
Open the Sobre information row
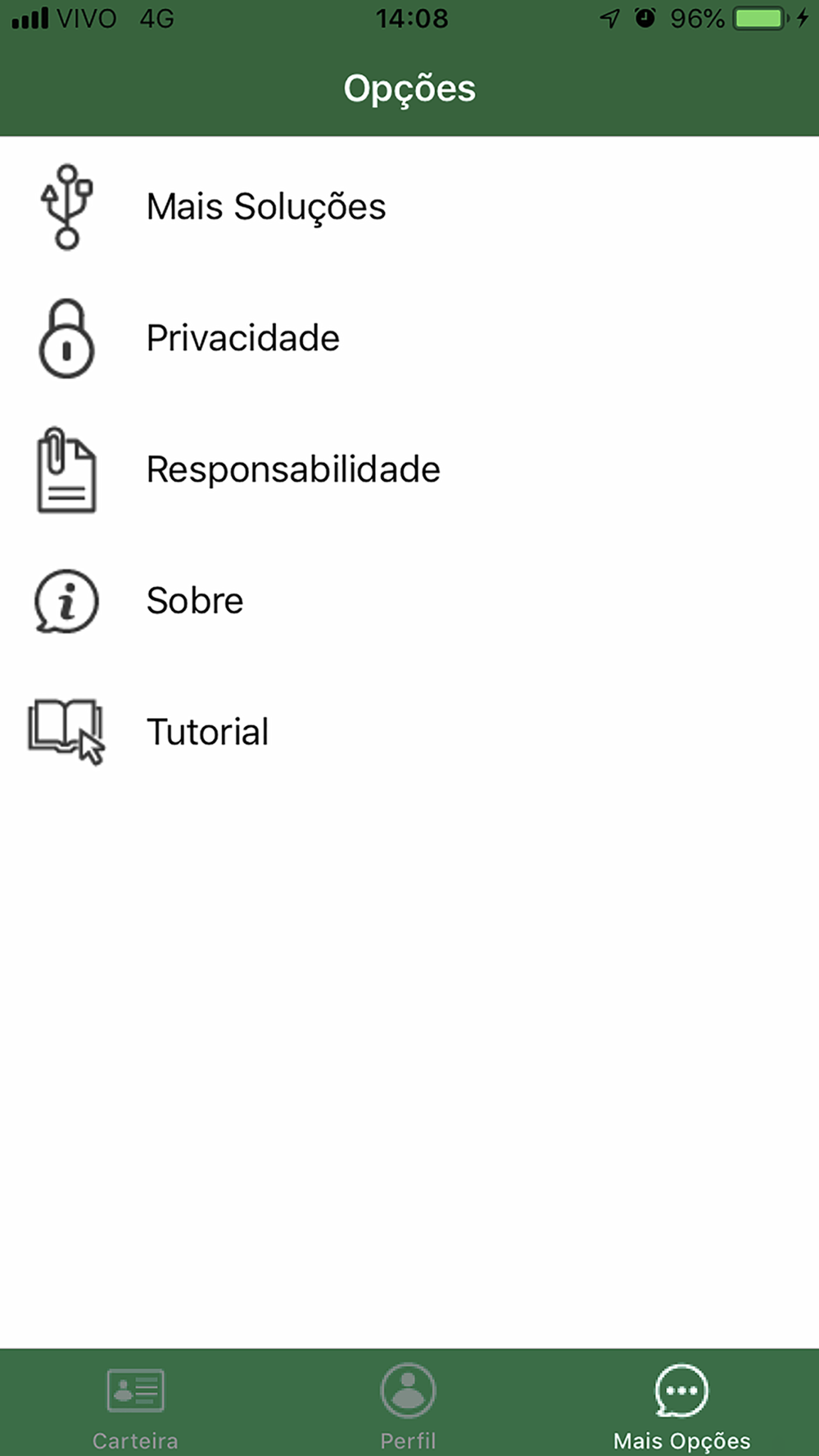pos(409,600)
